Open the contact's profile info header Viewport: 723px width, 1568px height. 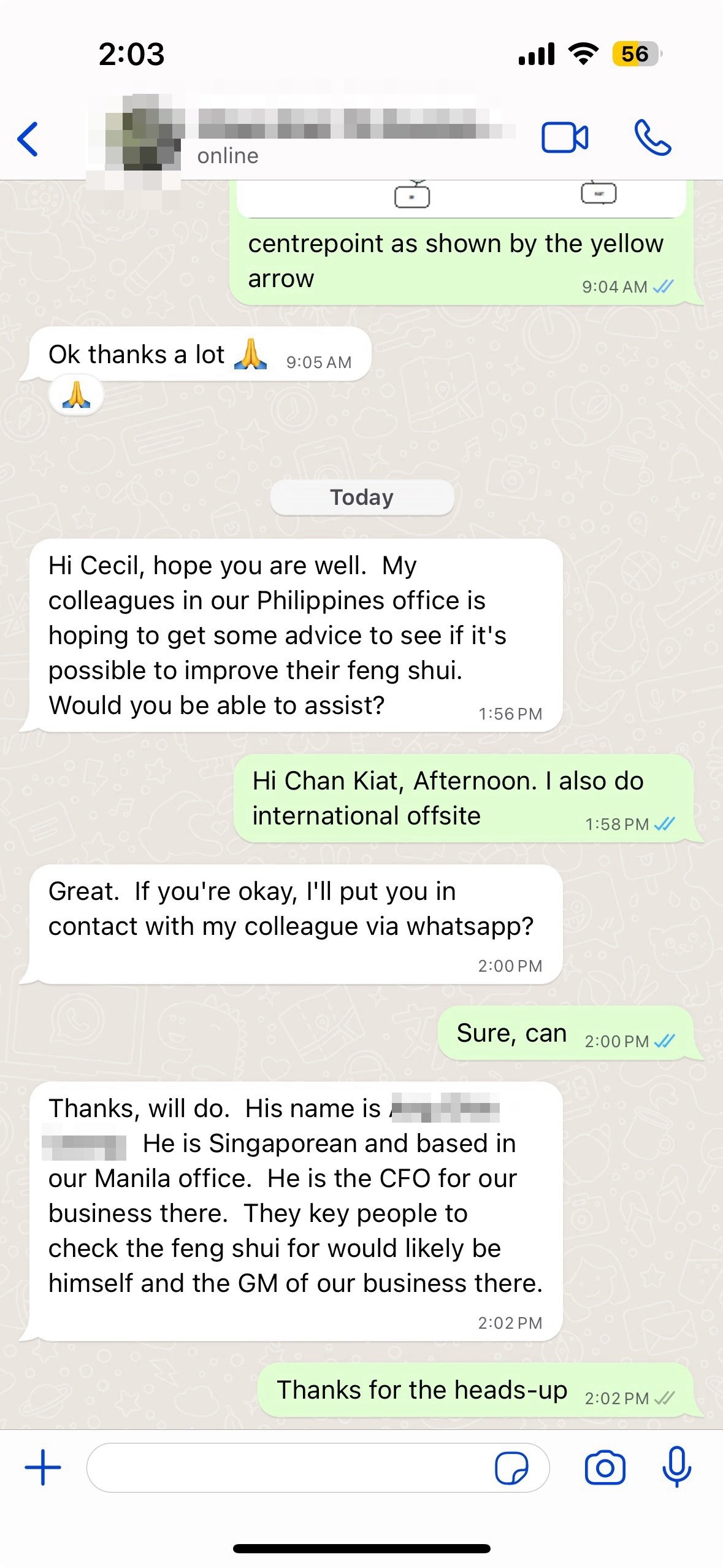tap(307, 137)
